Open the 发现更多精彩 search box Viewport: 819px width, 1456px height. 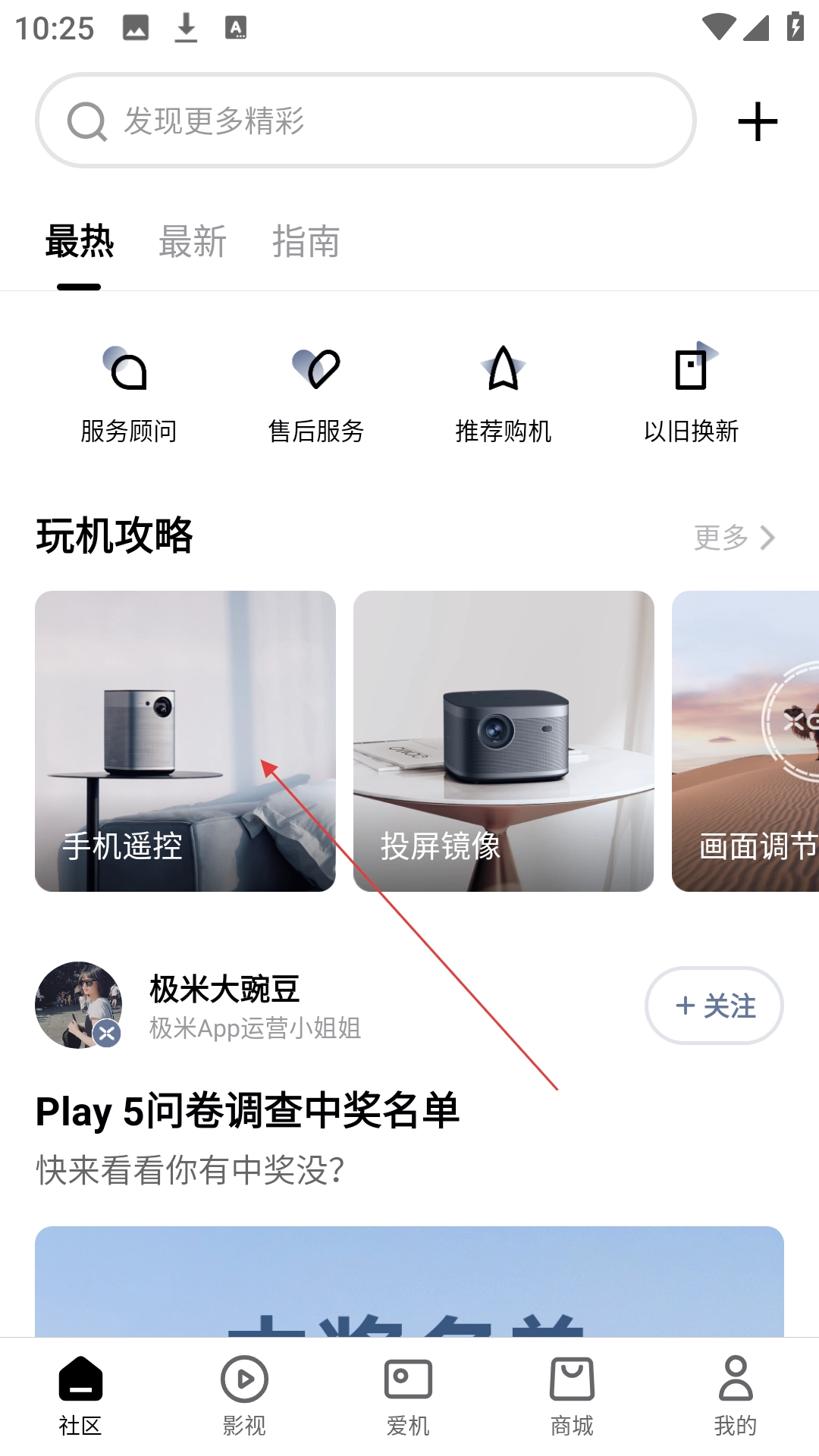tap(364, 121)
